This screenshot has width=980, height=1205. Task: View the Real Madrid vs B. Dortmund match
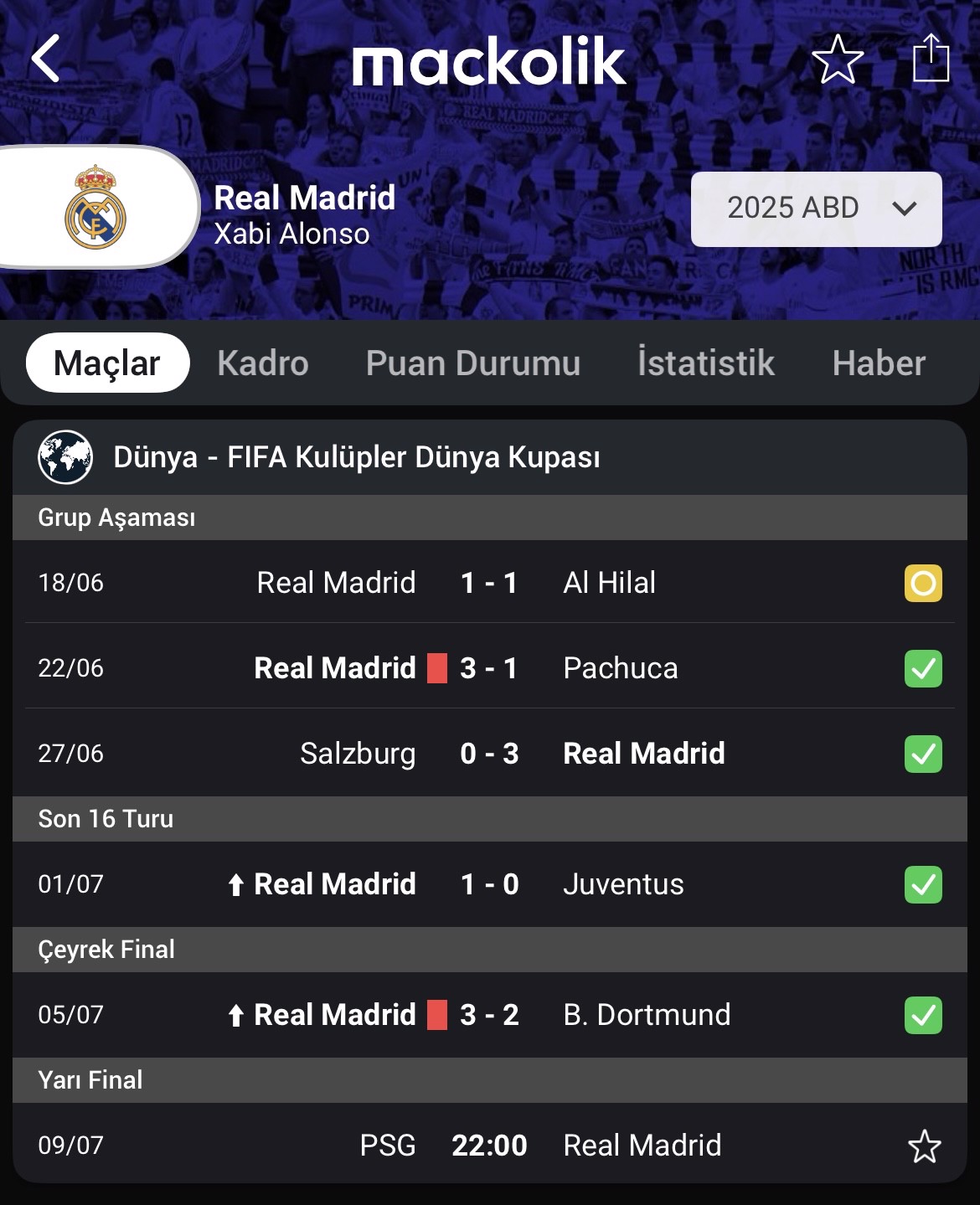tap(489, 1015)
